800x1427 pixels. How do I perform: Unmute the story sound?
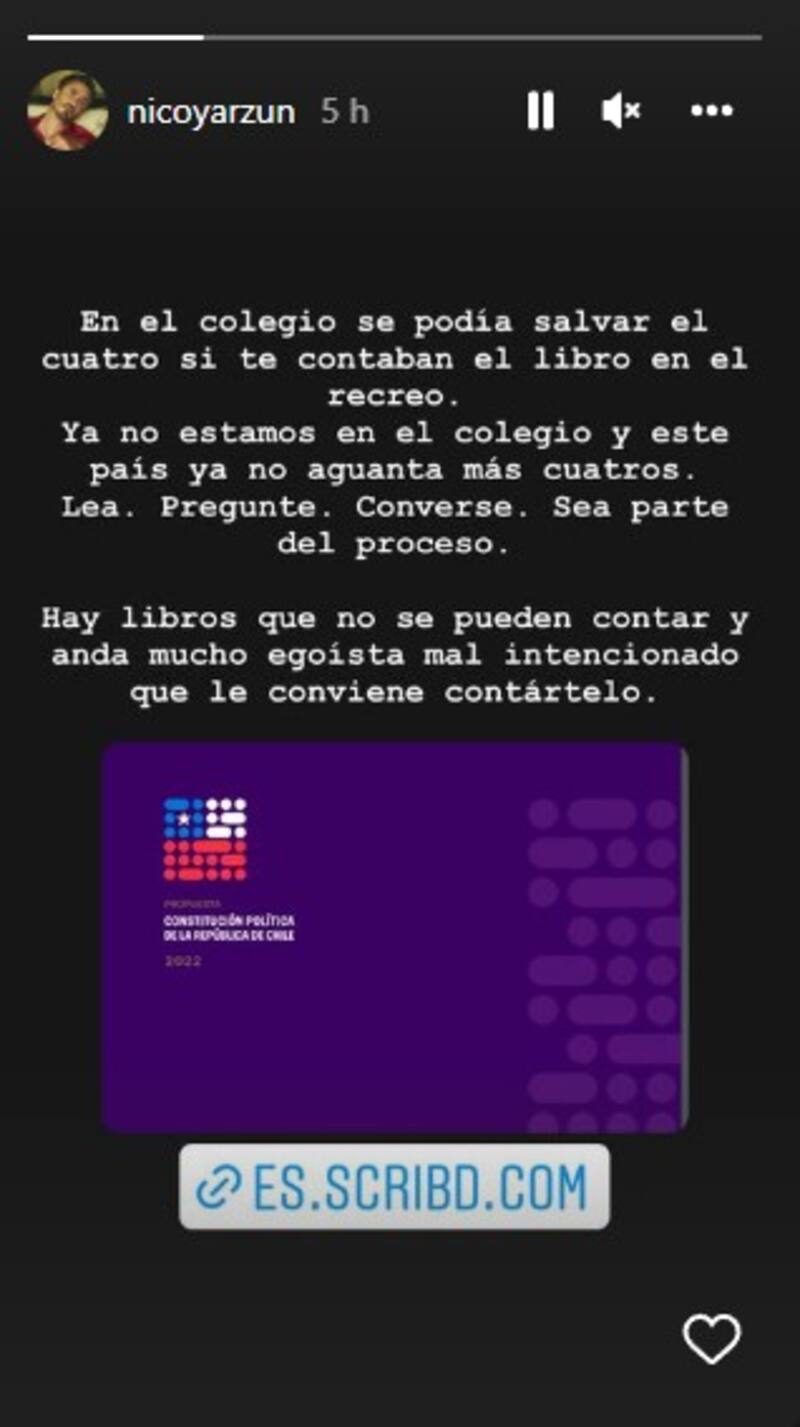coord(621,111)
